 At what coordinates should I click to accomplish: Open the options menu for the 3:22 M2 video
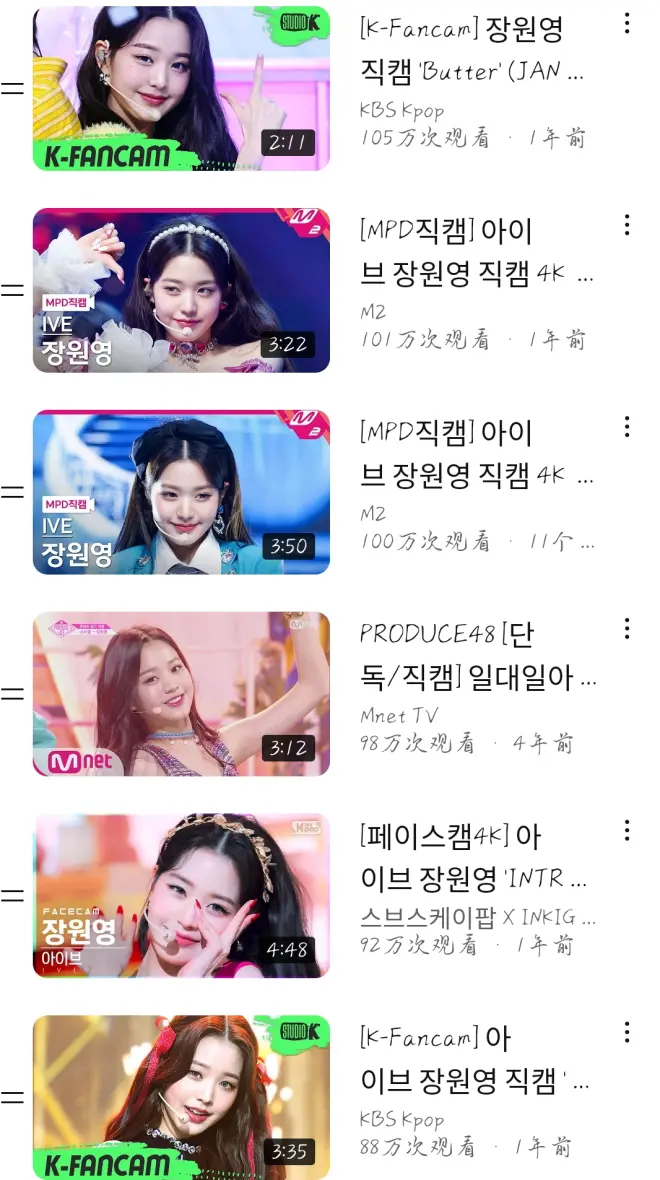(x=627, y=225)
